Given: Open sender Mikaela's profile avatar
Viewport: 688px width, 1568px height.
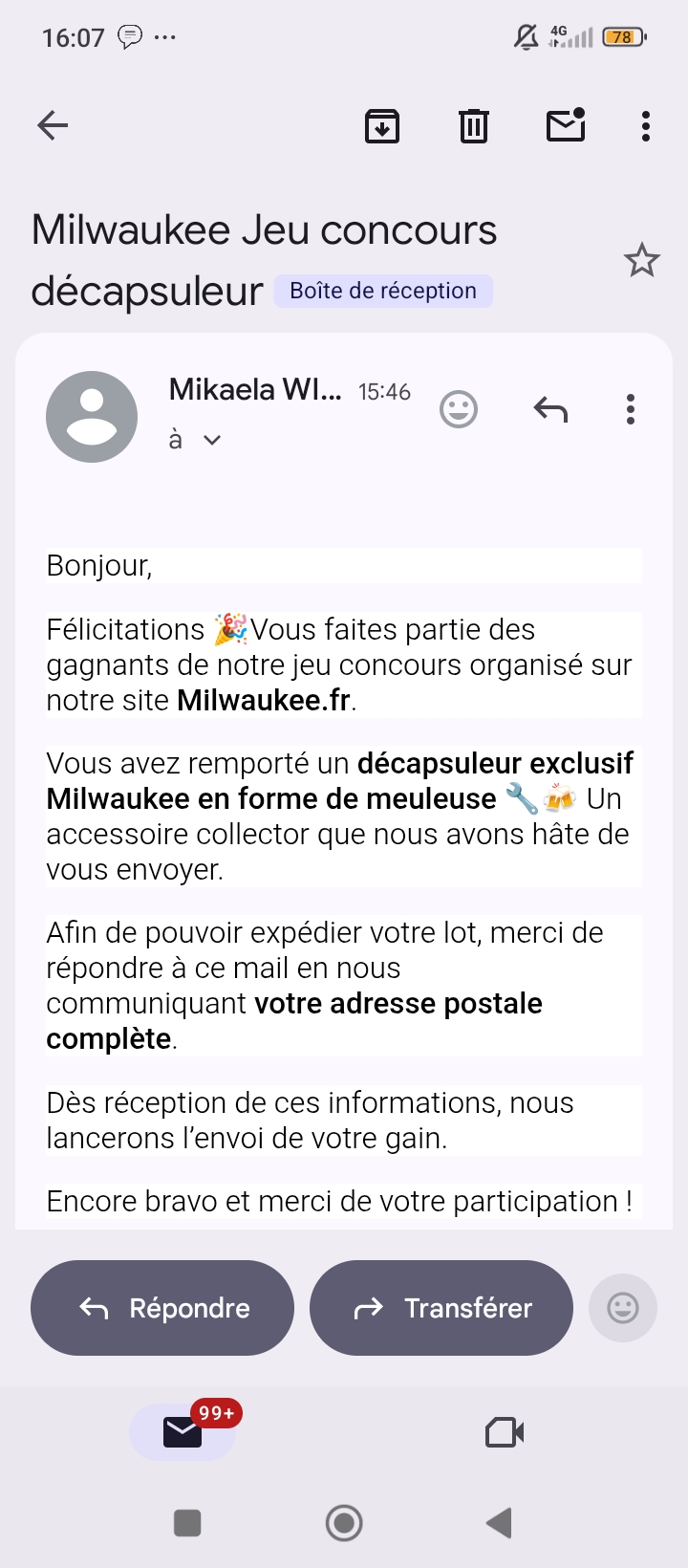Looking at the screenshot, I should coord(92,417).
